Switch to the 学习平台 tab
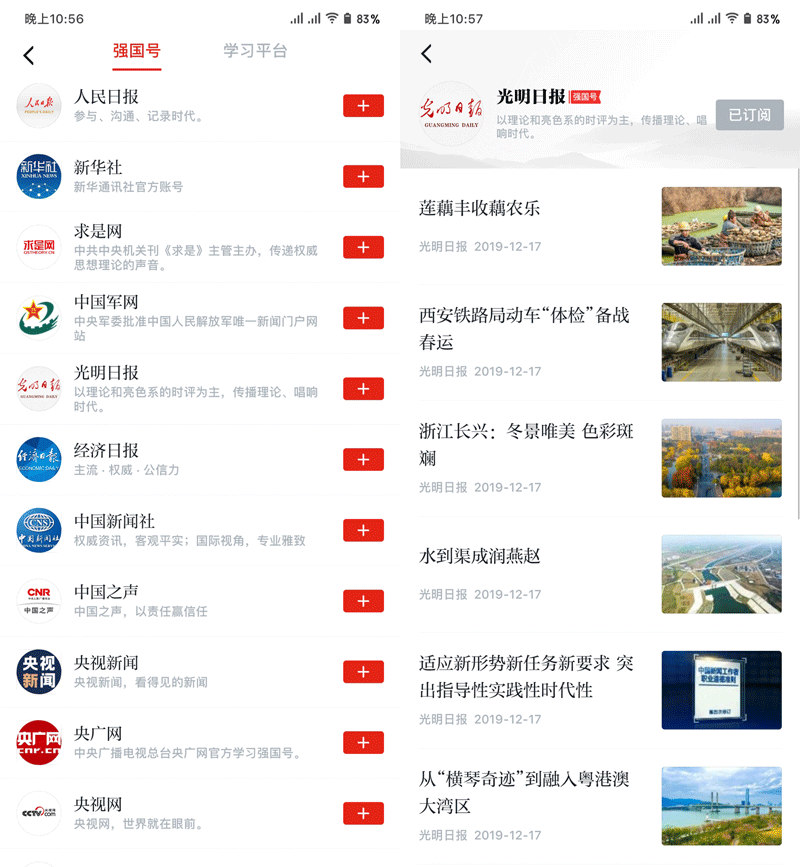 click(255, 51)
